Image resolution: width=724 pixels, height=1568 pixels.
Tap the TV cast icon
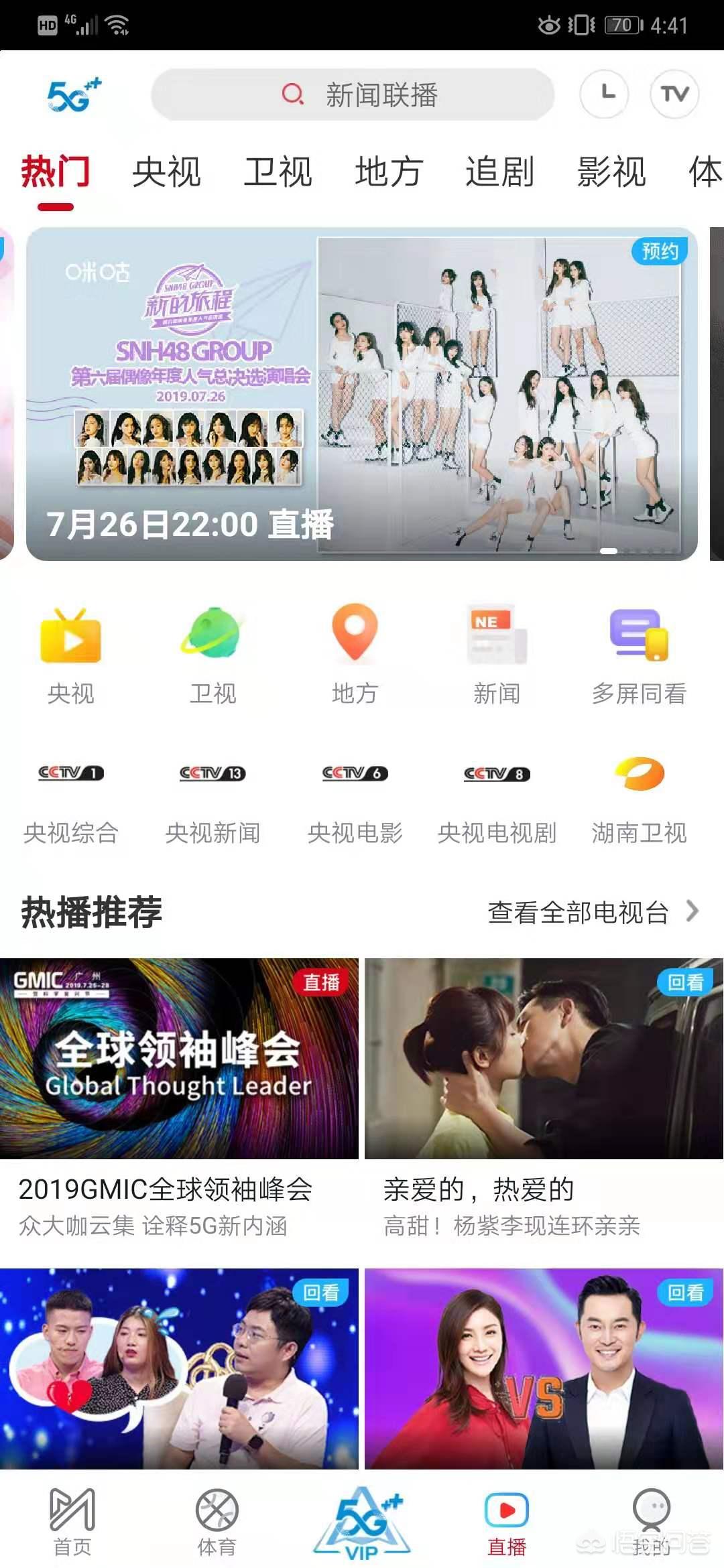point(674,94)
